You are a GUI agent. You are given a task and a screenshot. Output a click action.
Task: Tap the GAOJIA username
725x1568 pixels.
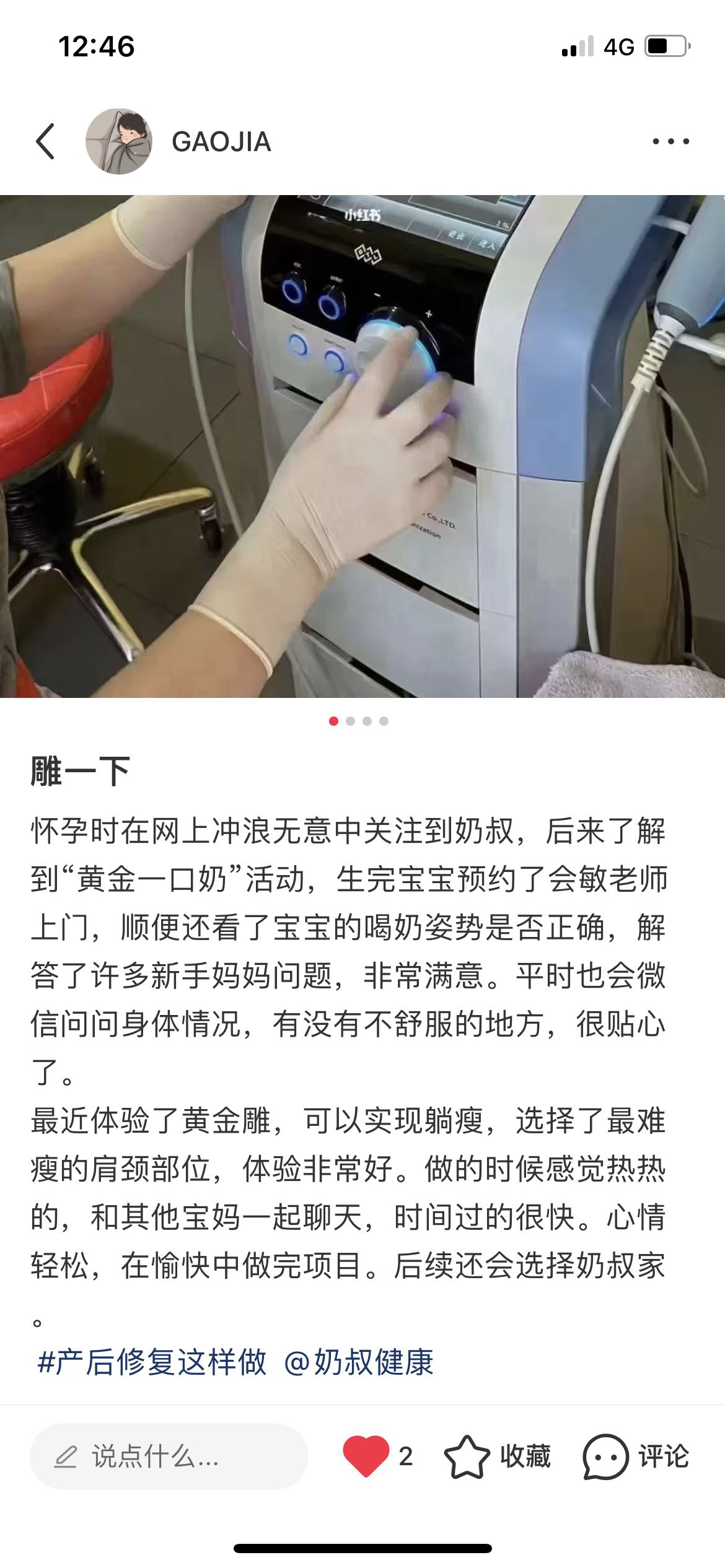[221, 141]
